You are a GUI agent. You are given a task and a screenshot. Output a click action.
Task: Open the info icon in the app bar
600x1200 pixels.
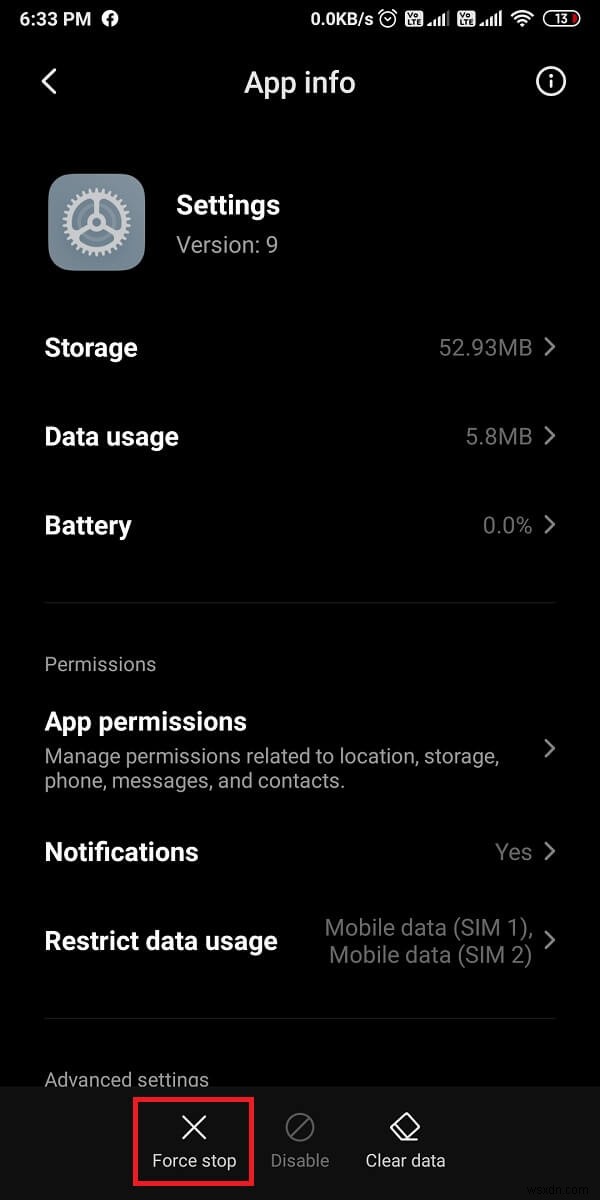pyautogui.click(x=550, y=82)
